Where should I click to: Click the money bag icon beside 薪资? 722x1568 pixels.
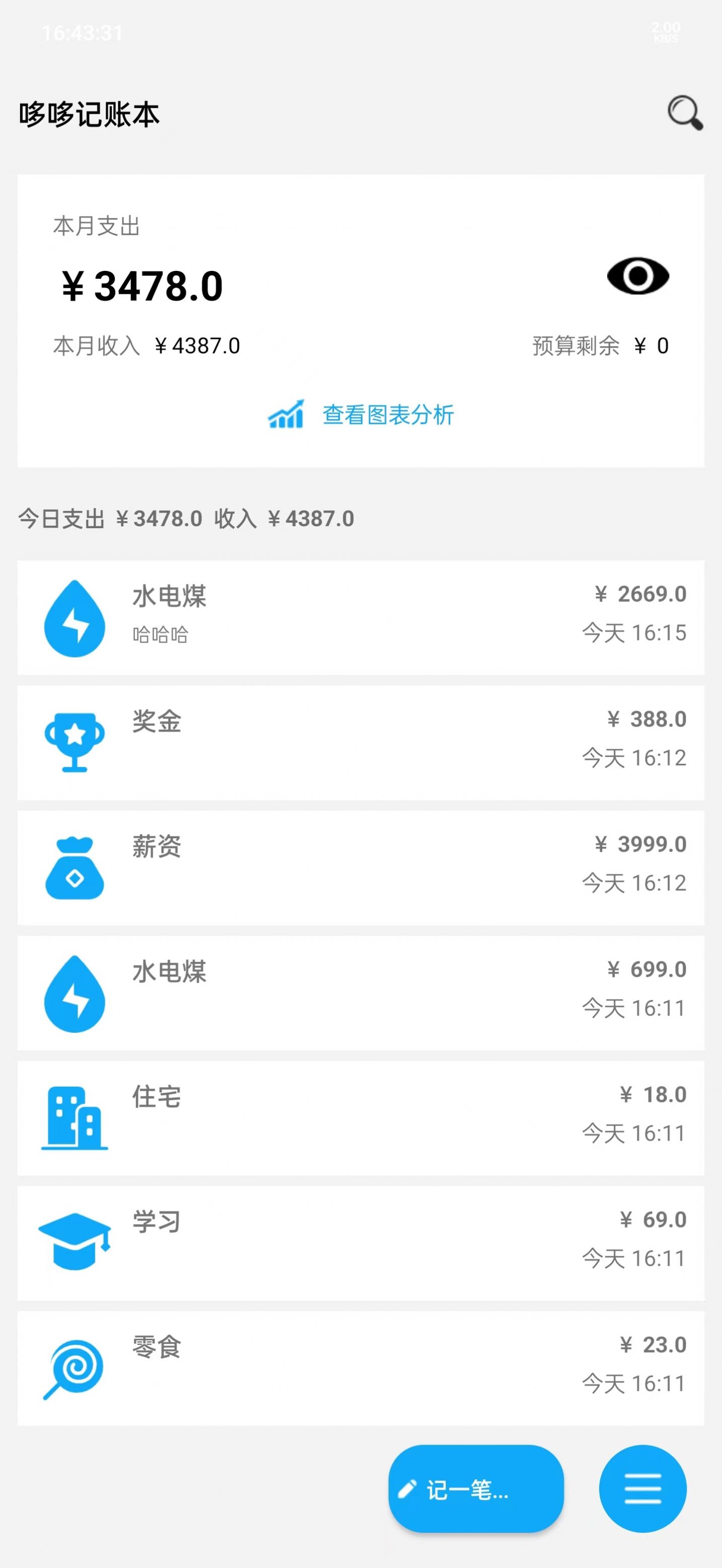click(74, 868)
